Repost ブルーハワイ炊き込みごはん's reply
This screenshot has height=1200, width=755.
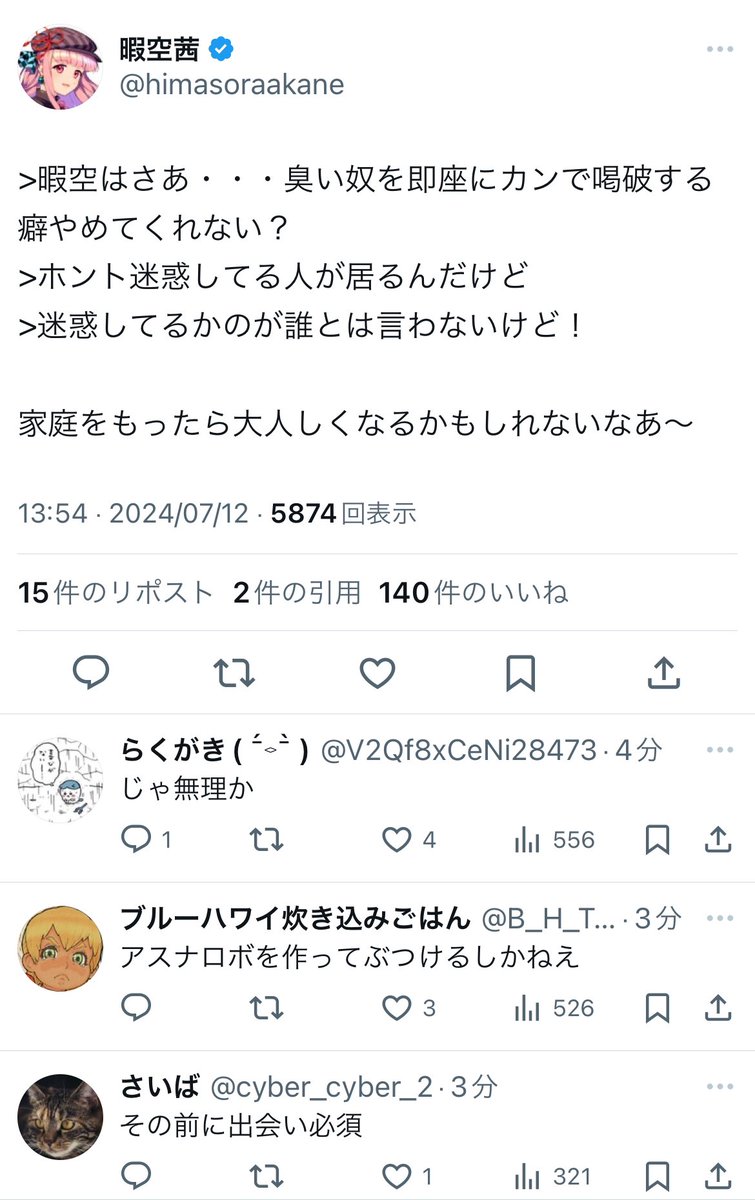(x=266, y=1008)
